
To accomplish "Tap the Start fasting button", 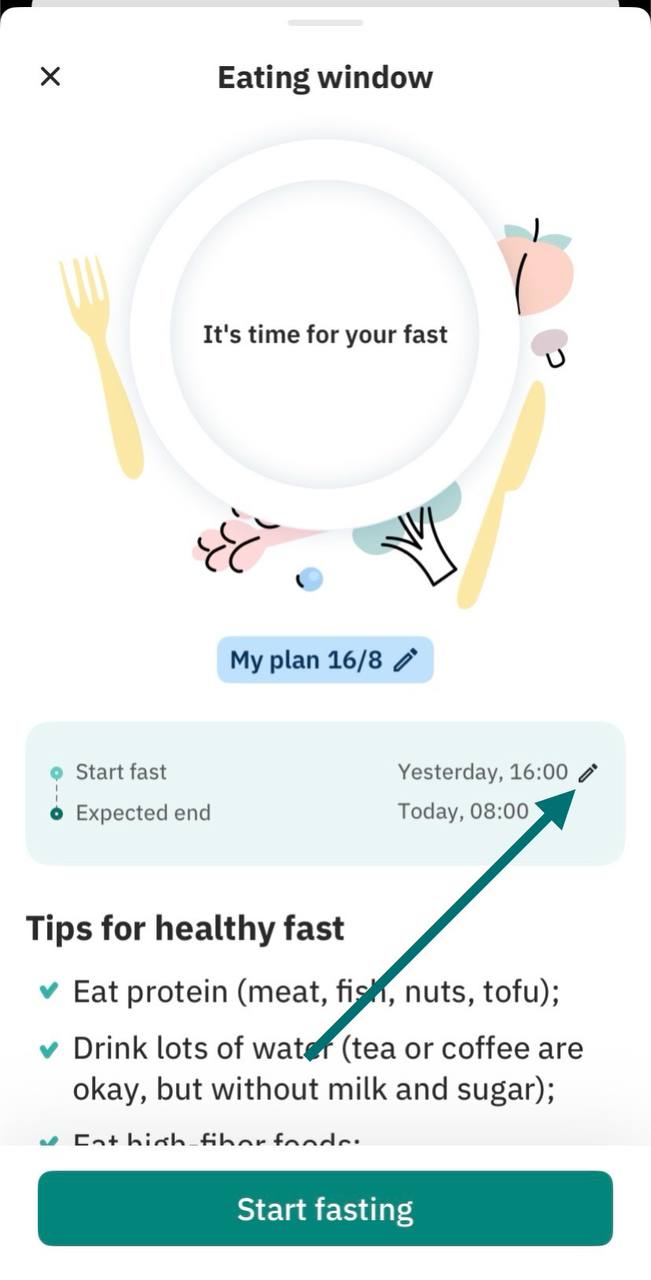I will pyautogui.click(x=325, y=1209).
